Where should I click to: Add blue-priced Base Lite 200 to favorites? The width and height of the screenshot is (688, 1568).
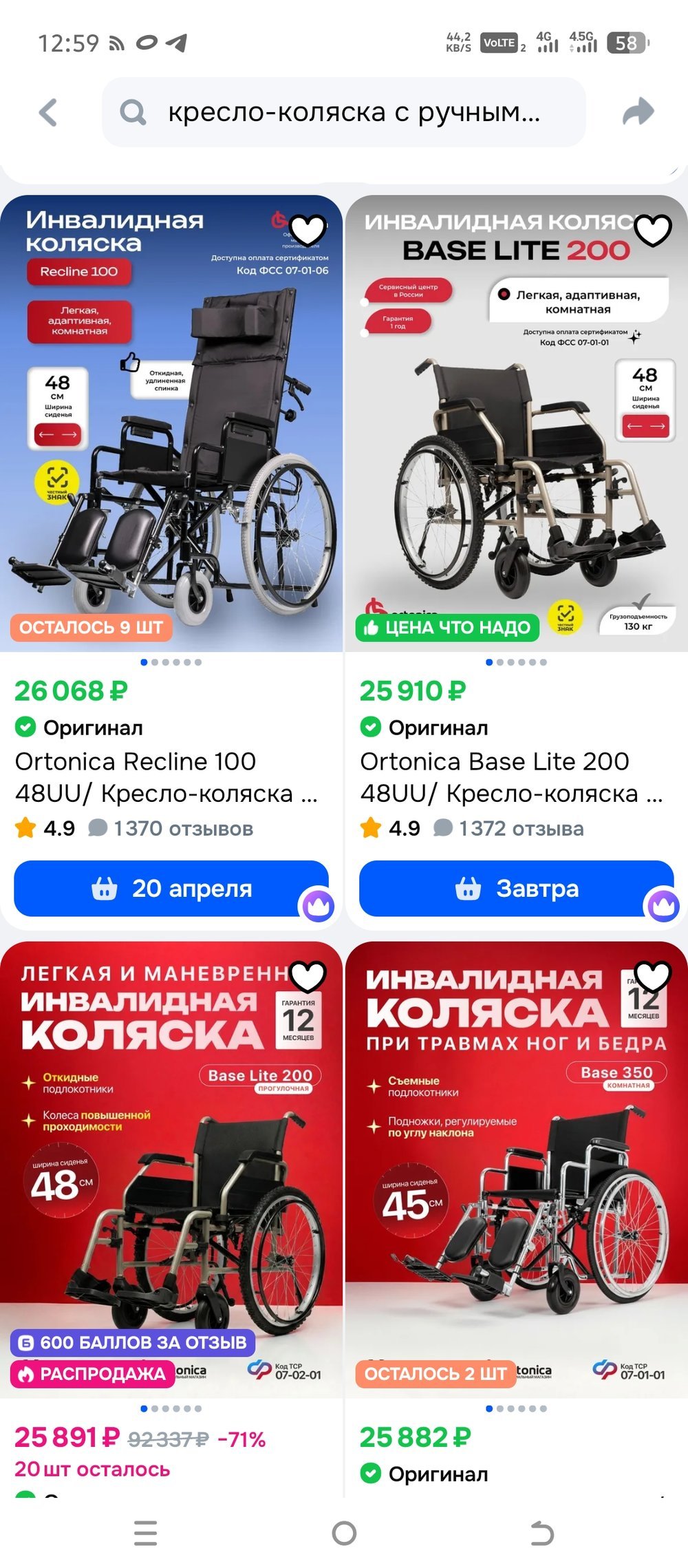[652, 231]
